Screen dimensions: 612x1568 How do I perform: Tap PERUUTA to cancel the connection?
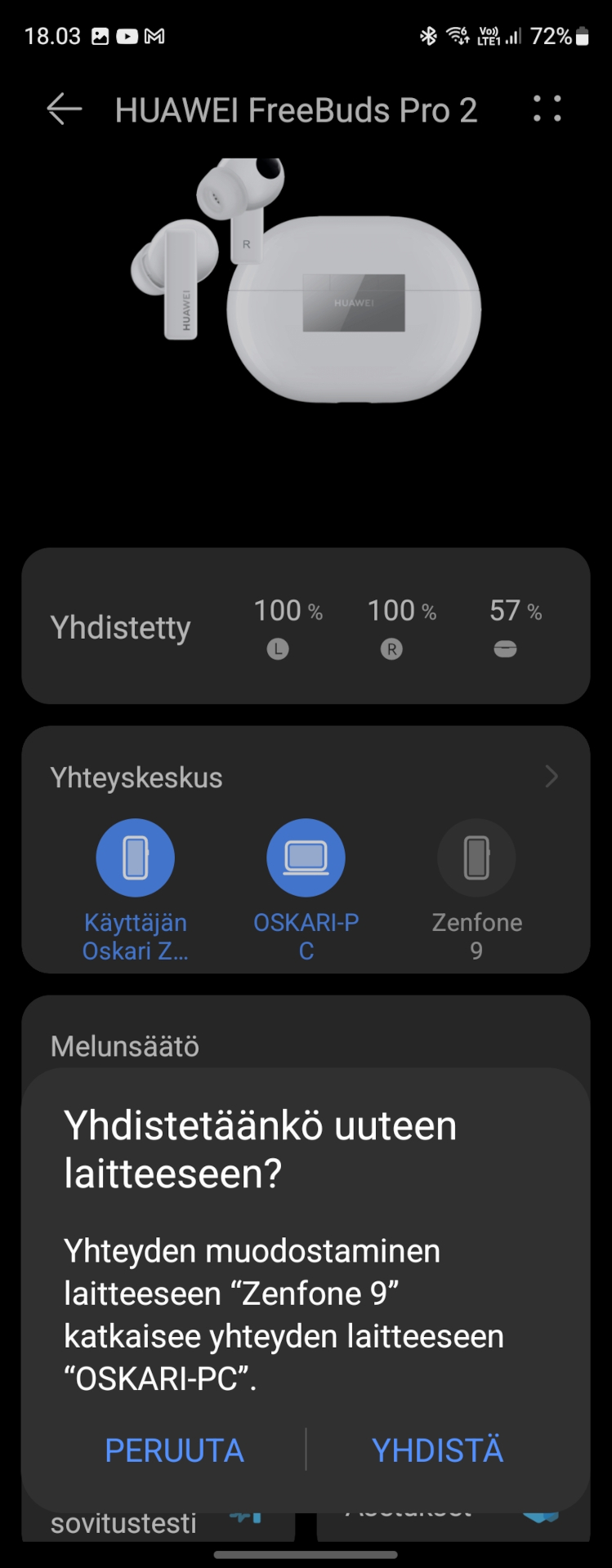(x=174, y=1450)
